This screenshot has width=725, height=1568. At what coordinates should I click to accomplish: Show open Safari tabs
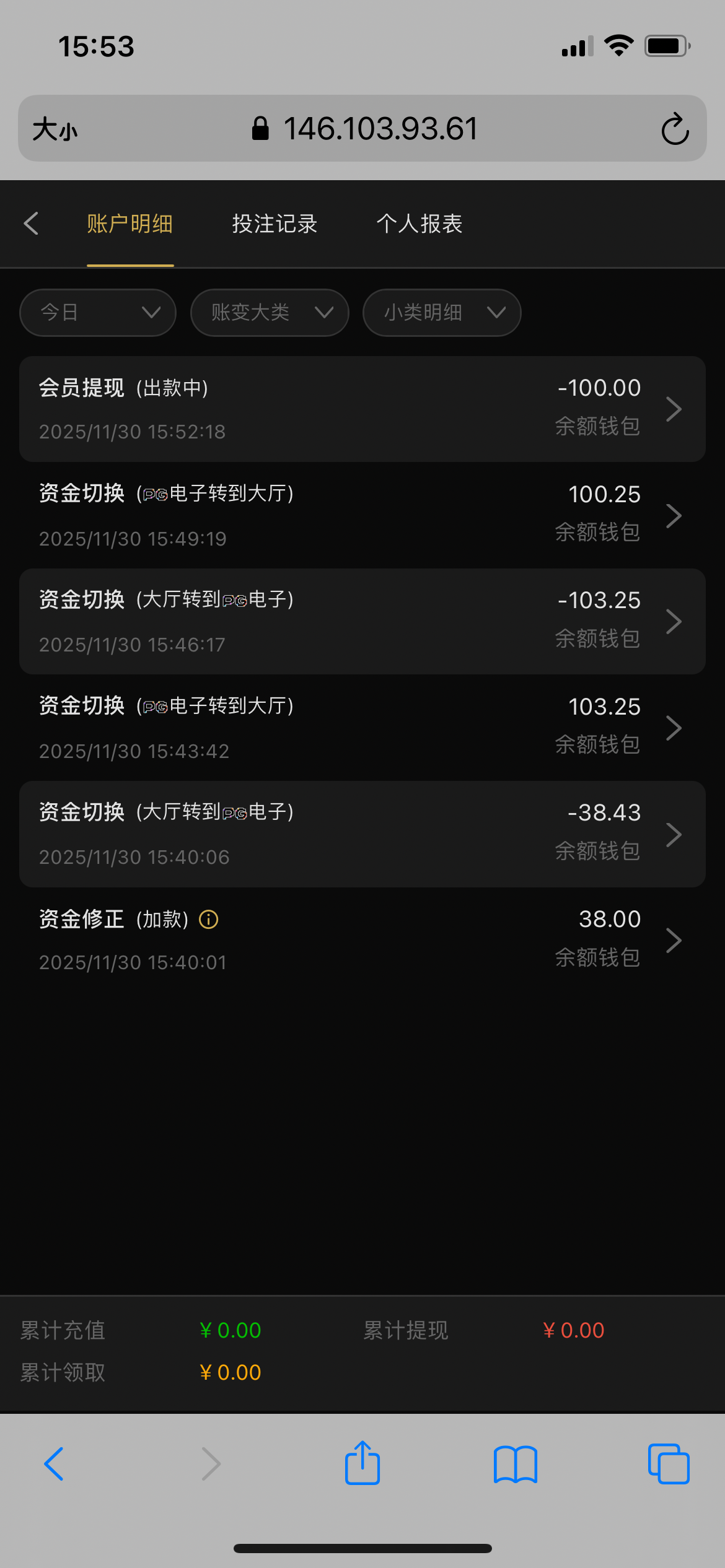[669, 1464]
